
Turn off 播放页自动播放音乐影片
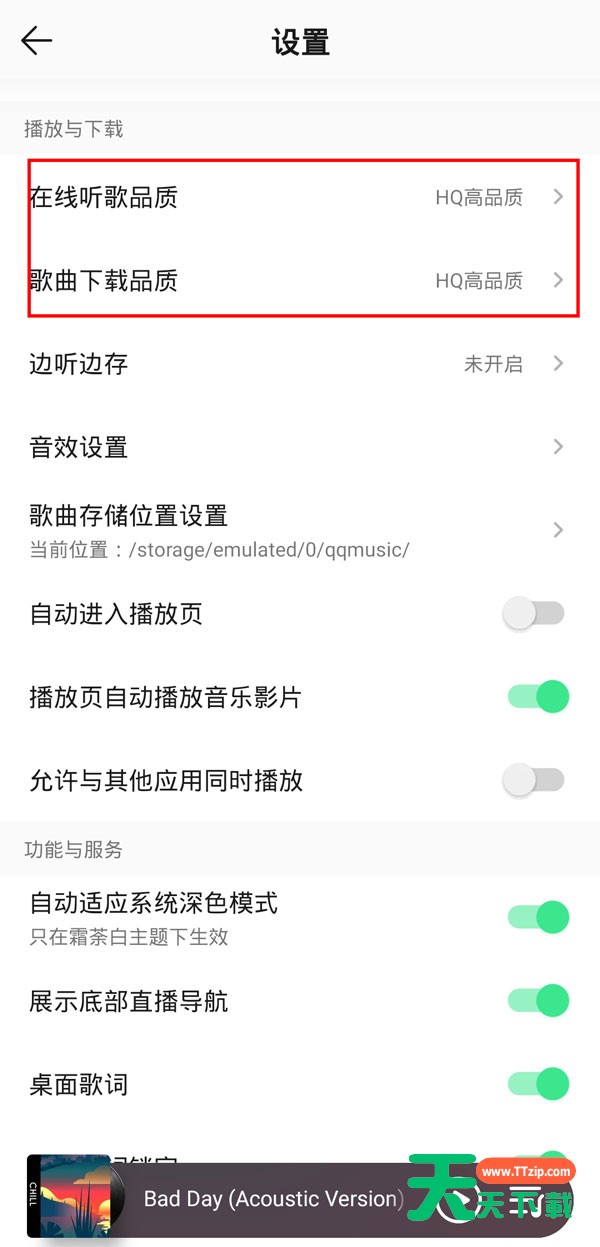tap(539, 697)
